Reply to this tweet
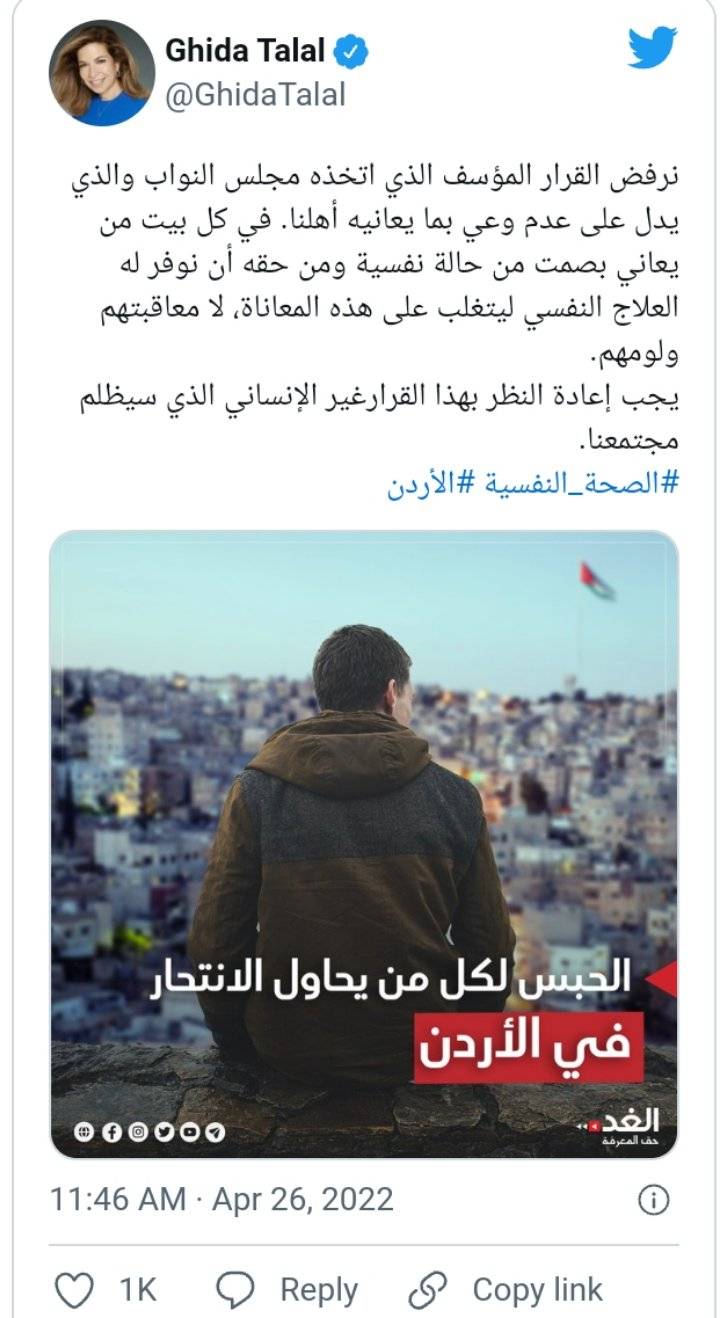Viewport: 720px width, 1318px height. 287,1290
